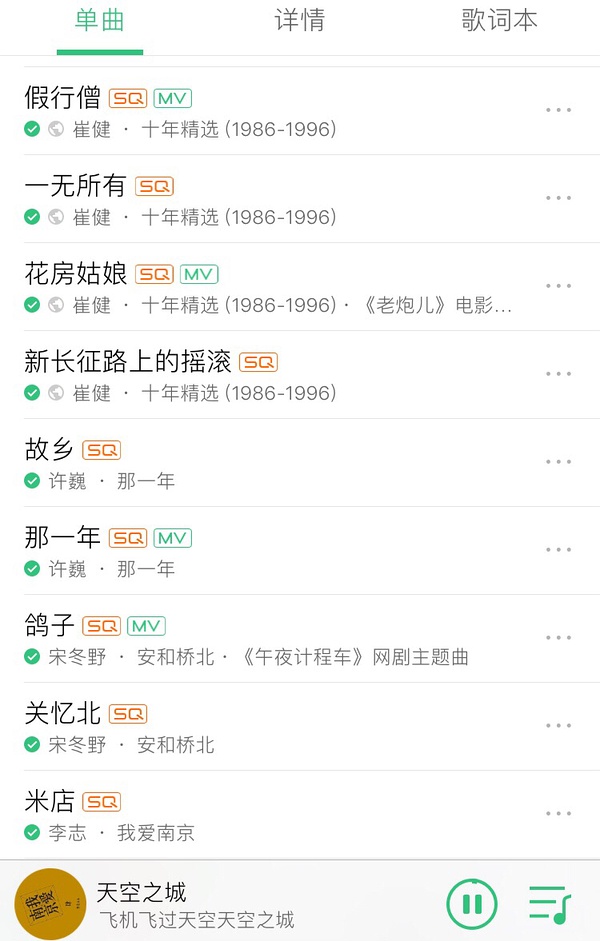Watch the MV for 那一年
600x941 pixels.
(172, 538)
